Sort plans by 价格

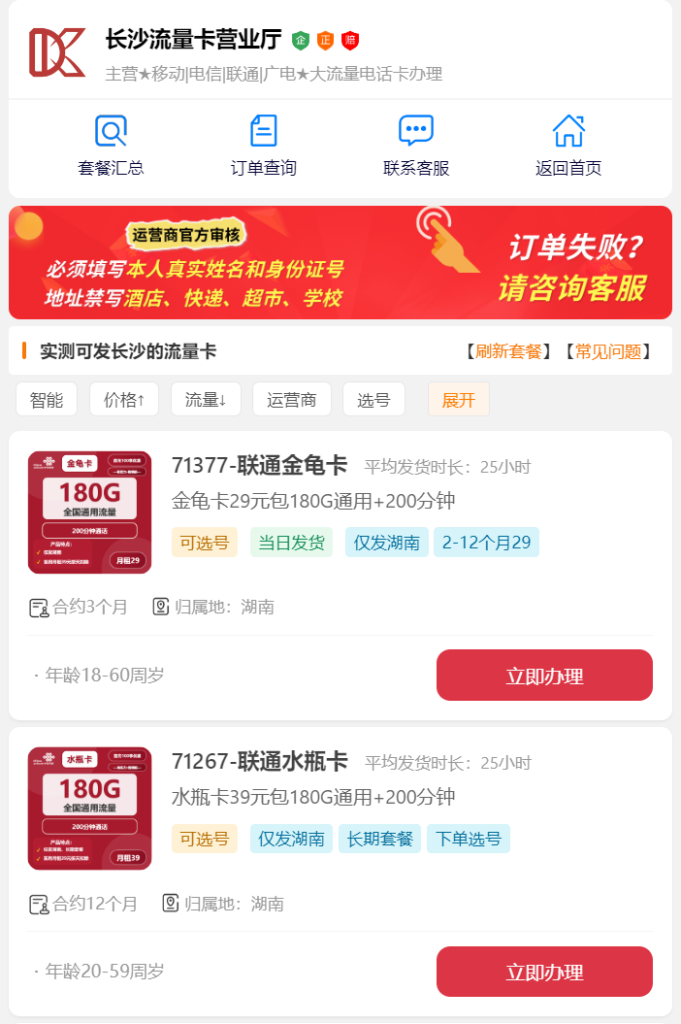coord(124,400)
